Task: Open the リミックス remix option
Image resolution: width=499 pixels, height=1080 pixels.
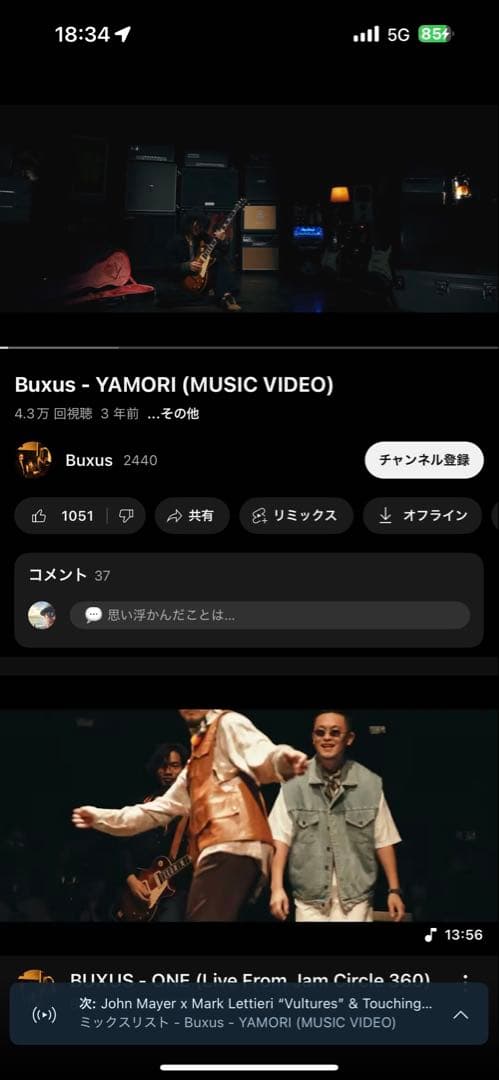Action: [296, 516]
